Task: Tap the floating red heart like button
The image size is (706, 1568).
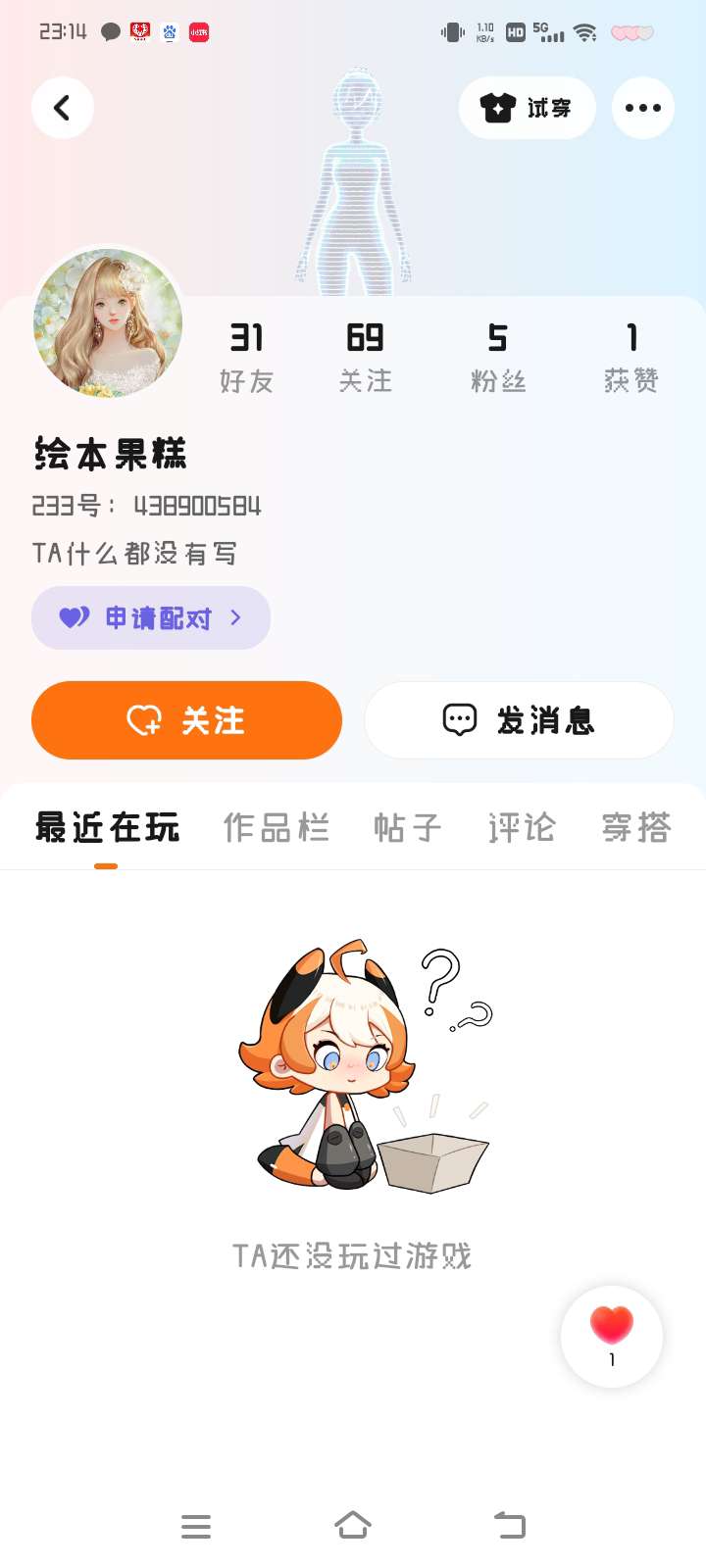Action: (612, 1335)
